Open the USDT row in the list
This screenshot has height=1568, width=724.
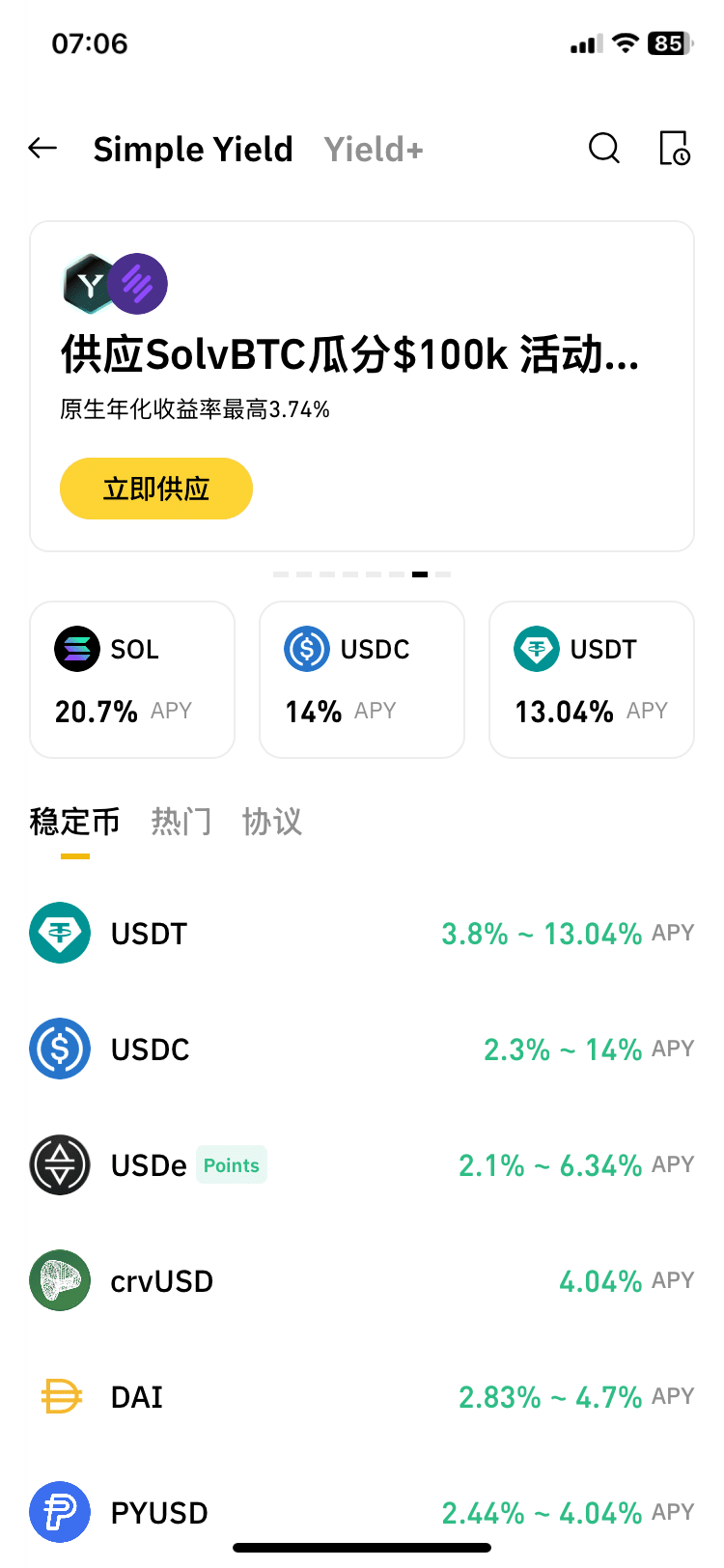click(362, 934)
